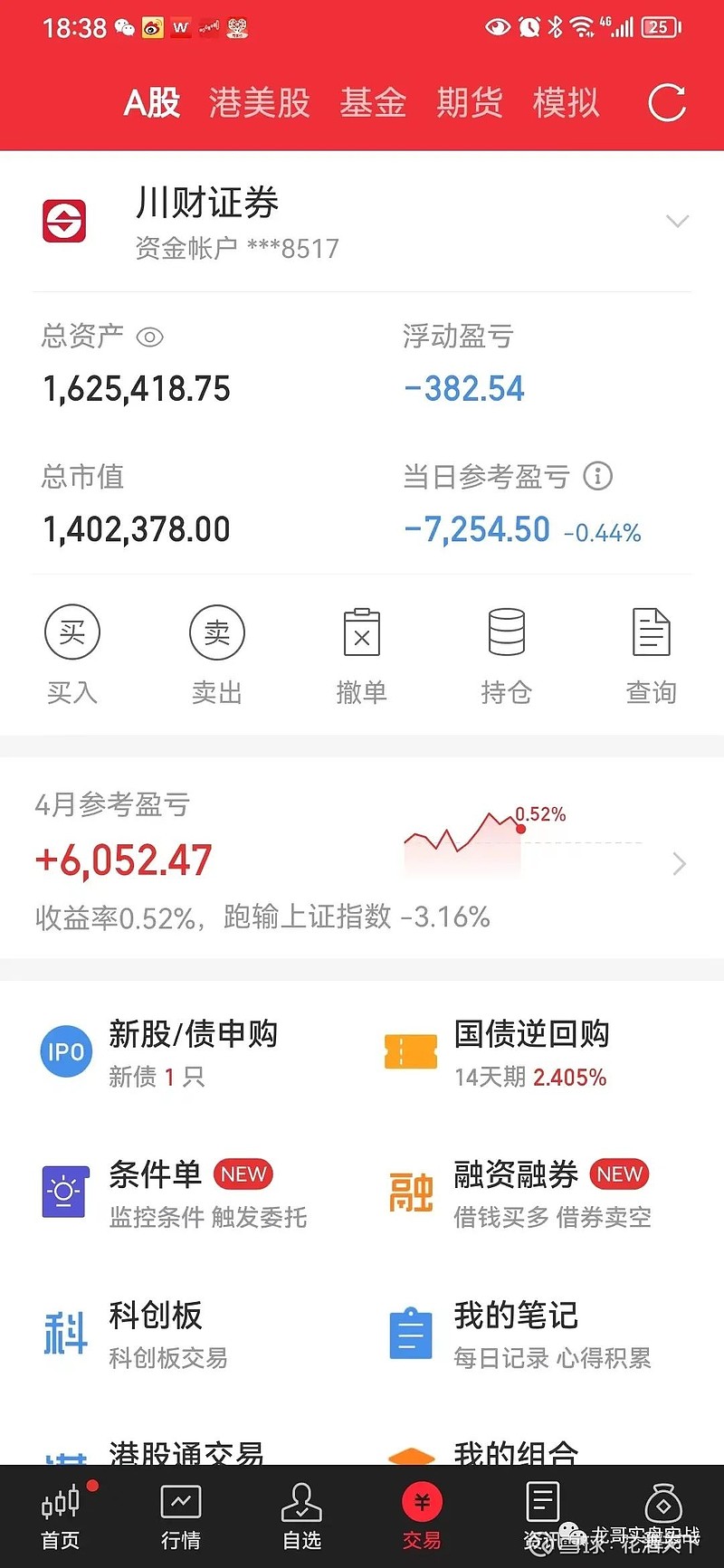Switch to the 基金 tab
This screenshot has width=724, height=1568.
pyautogui.click(x=373, y=102)
